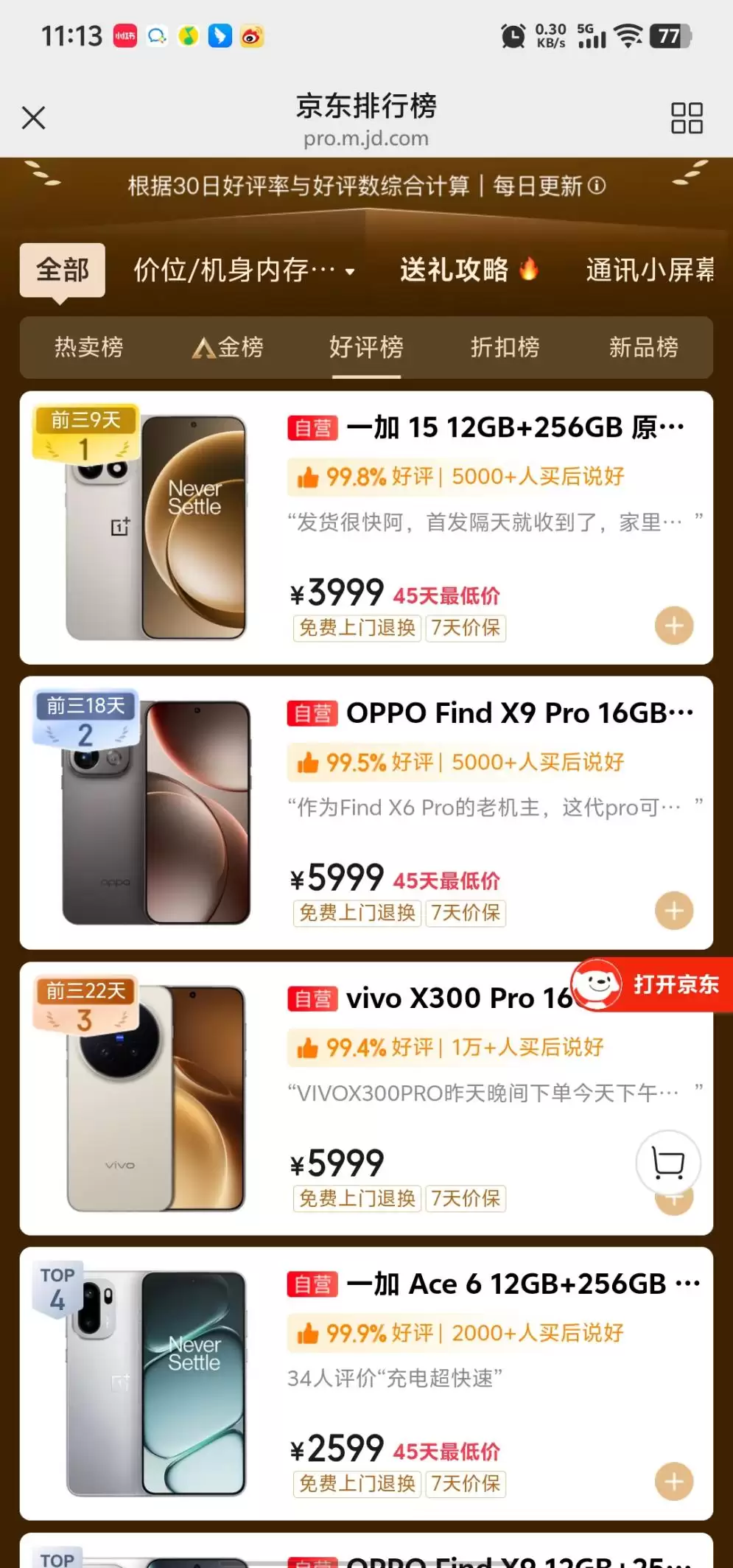733x1568 pixels.
Task: Click the plus icon on OPPO Find X9 Pro
Action: (673, 911)
